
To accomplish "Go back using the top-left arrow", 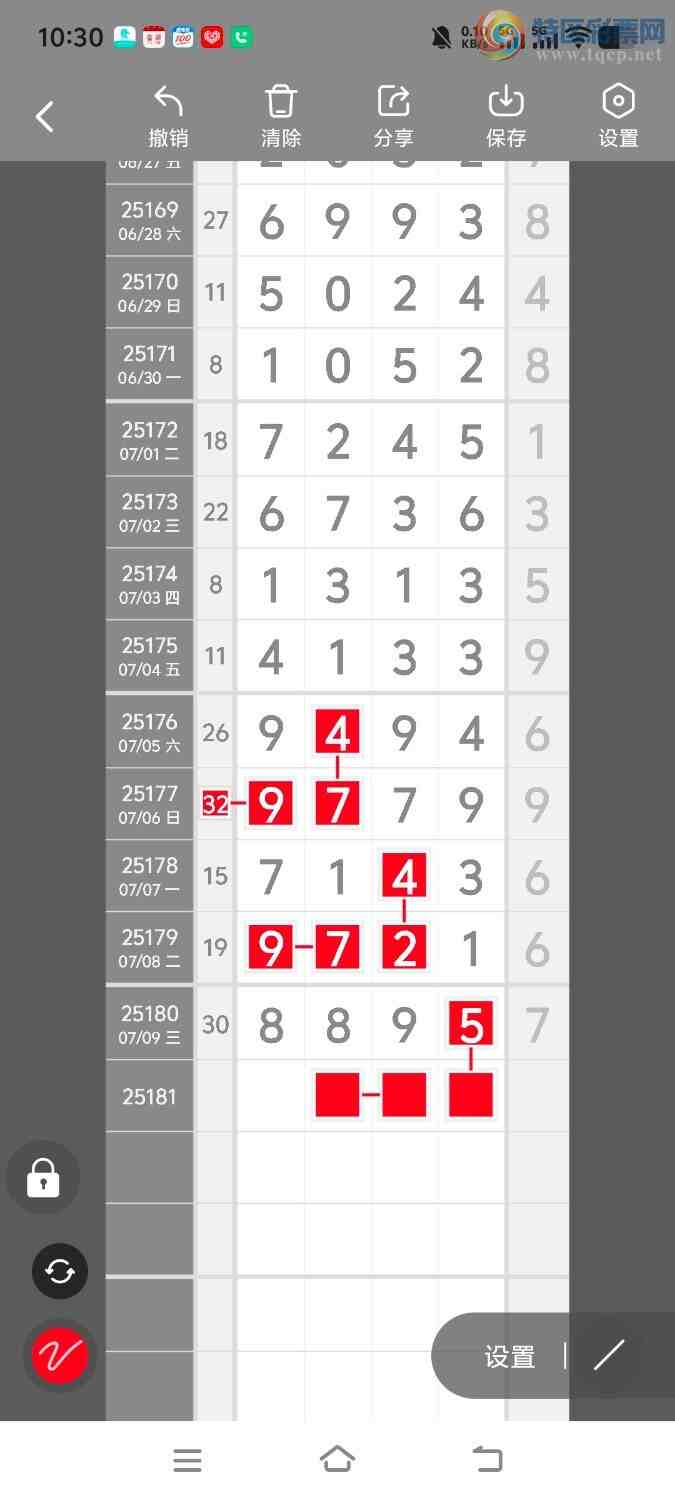I will point(45,117).
